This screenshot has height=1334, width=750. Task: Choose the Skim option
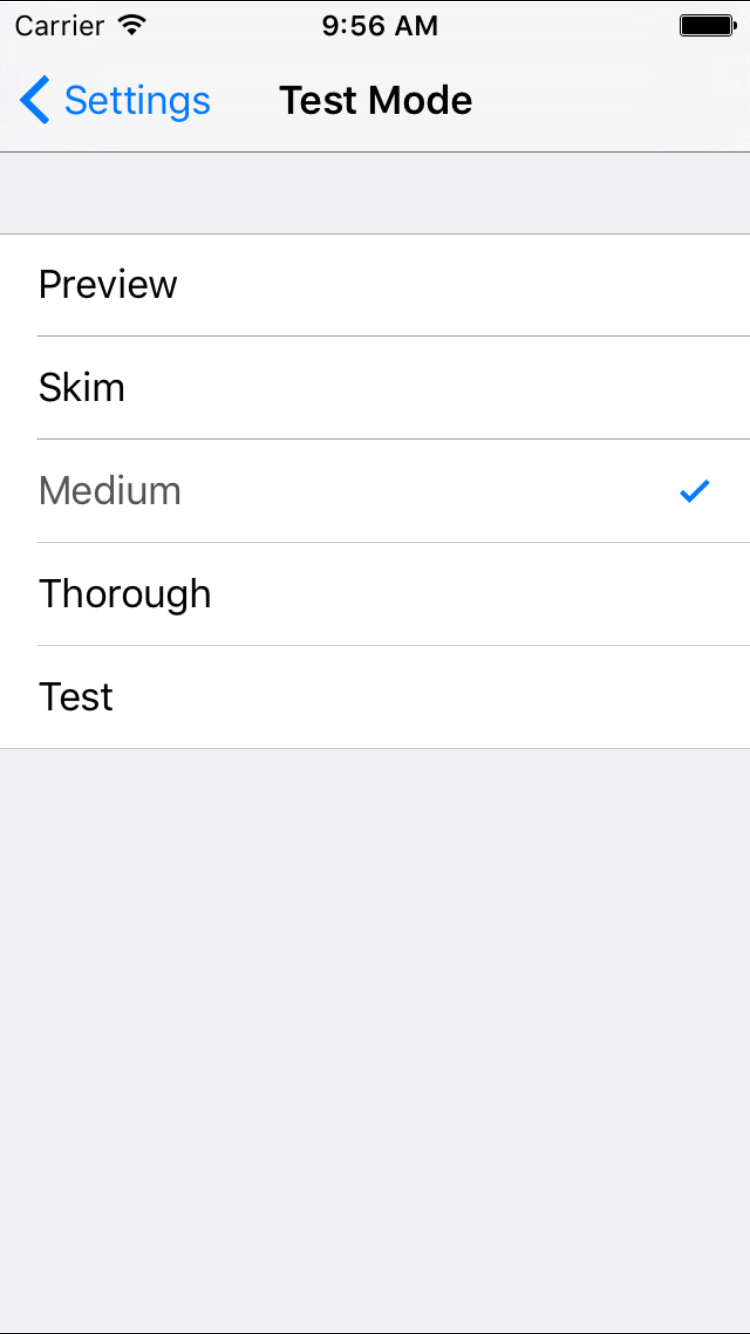coord(375,388)
